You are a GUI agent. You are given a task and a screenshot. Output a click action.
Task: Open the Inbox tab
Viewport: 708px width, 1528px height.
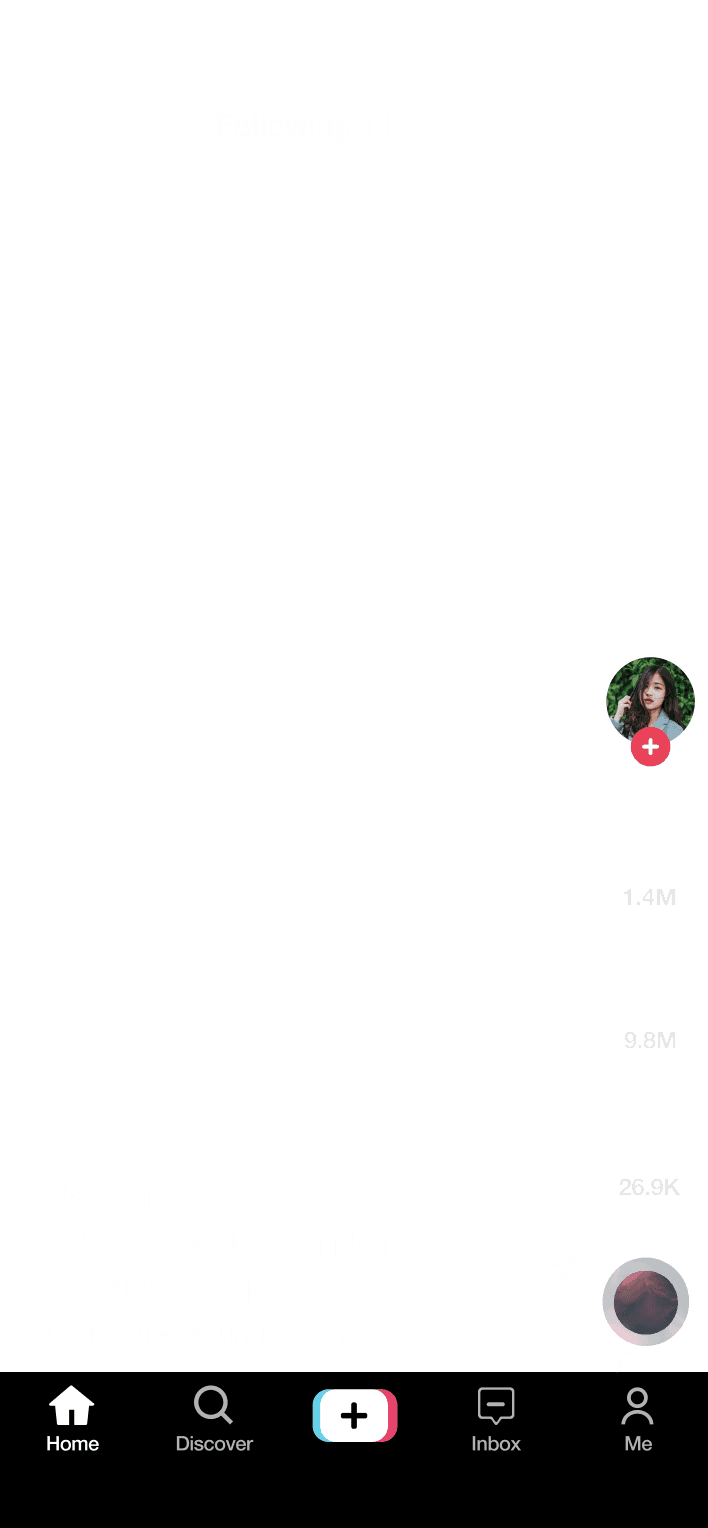click(496, 1418)
